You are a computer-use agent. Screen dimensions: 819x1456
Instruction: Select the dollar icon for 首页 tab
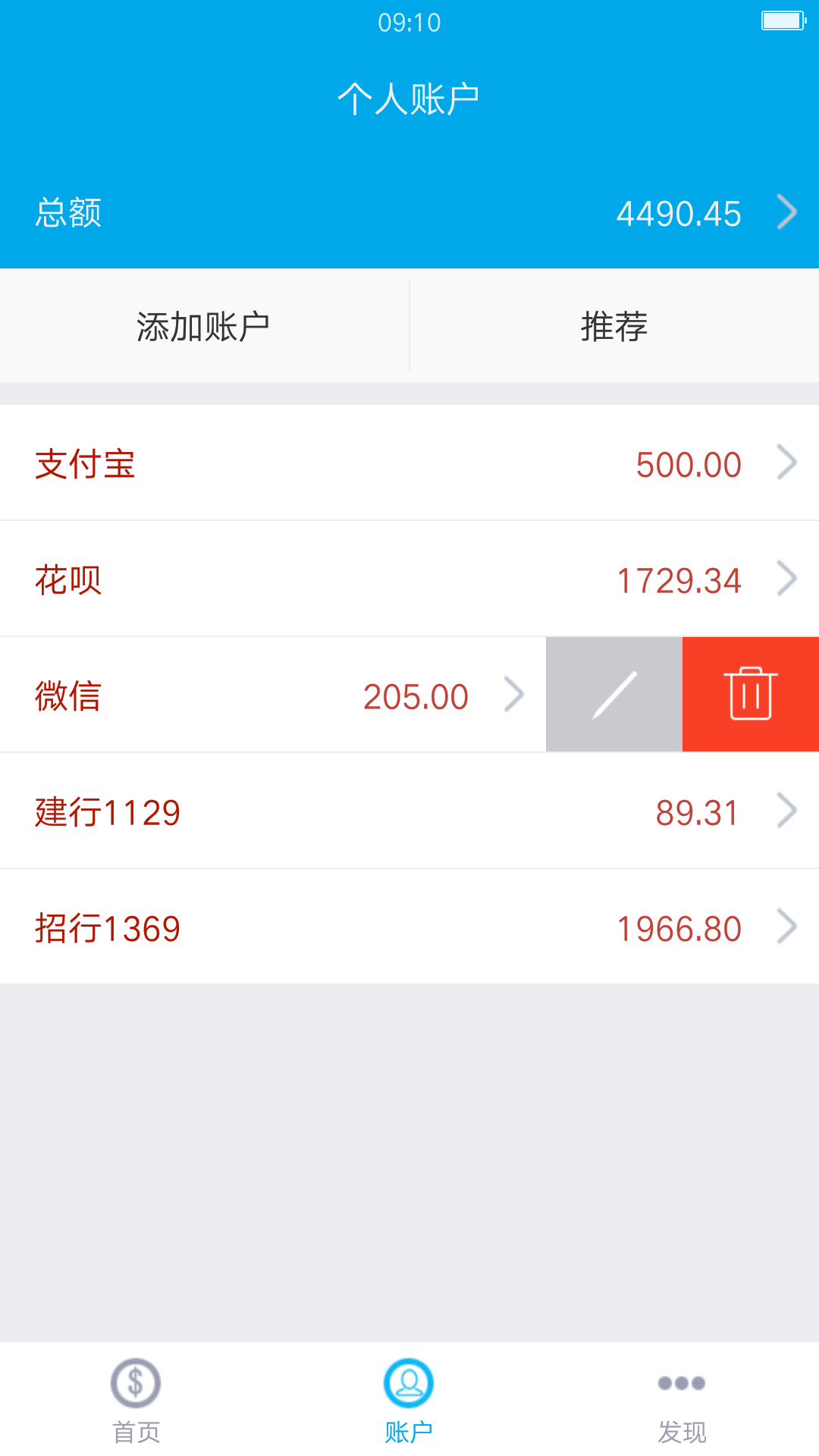coord(136,1382)
